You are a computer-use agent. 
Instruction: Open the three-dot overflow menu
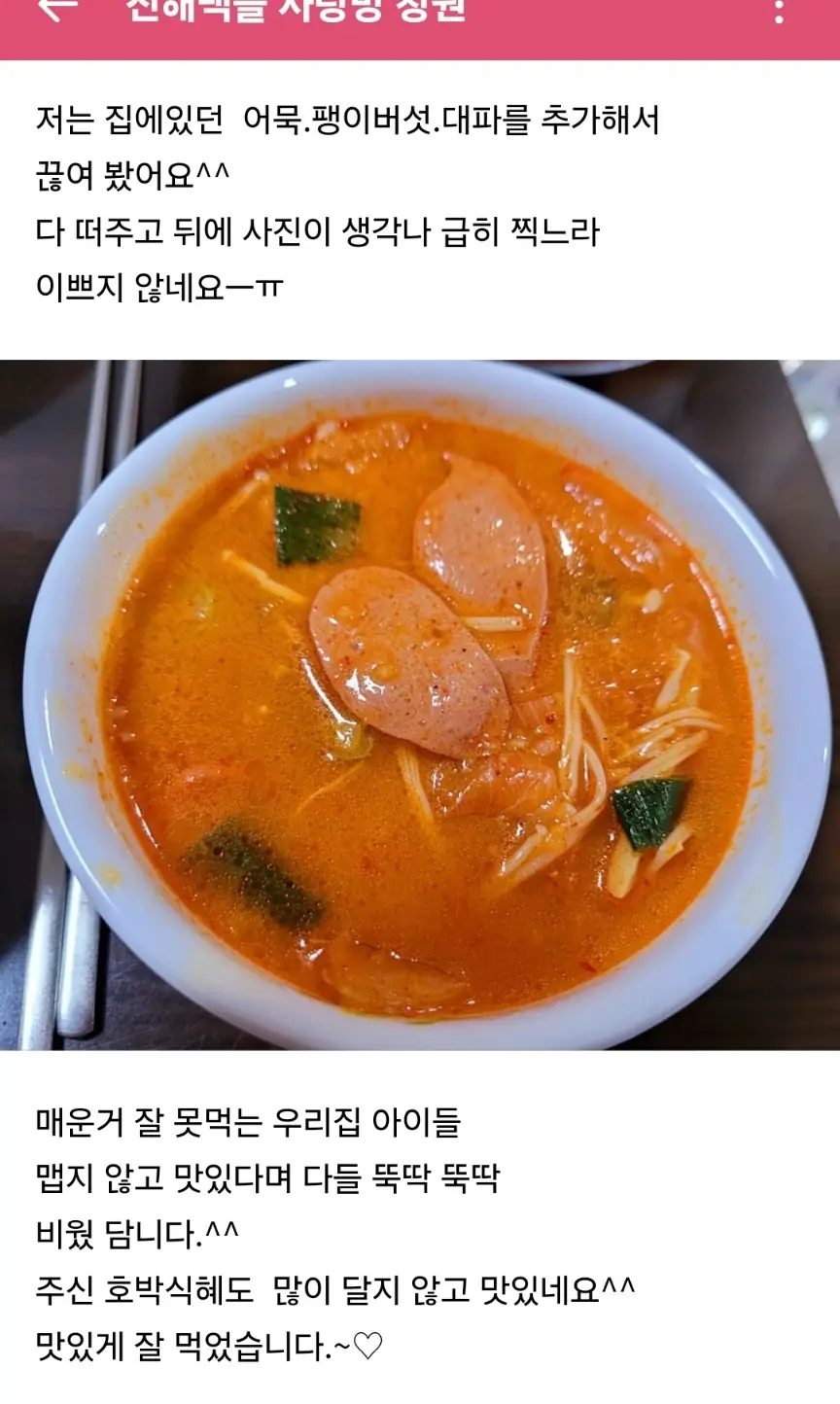[x=777, y=12]
